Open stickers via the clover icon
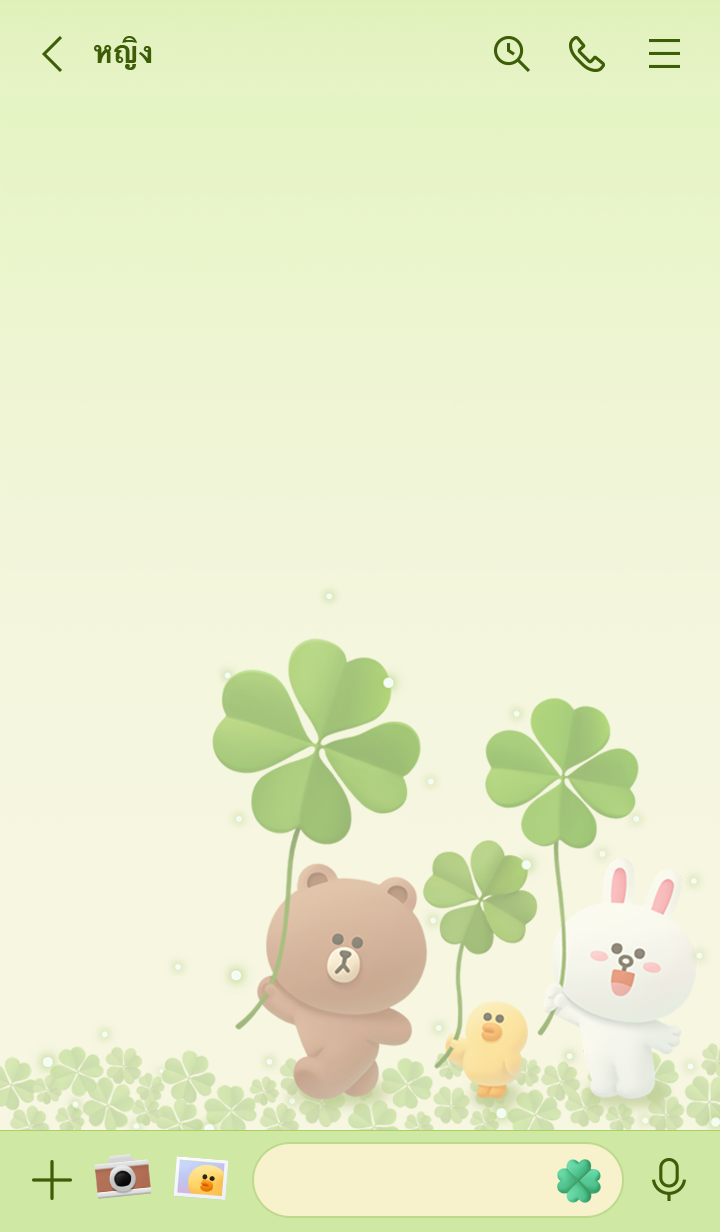The width and height of the screenshot is (720, 1232). point(579,1180)
